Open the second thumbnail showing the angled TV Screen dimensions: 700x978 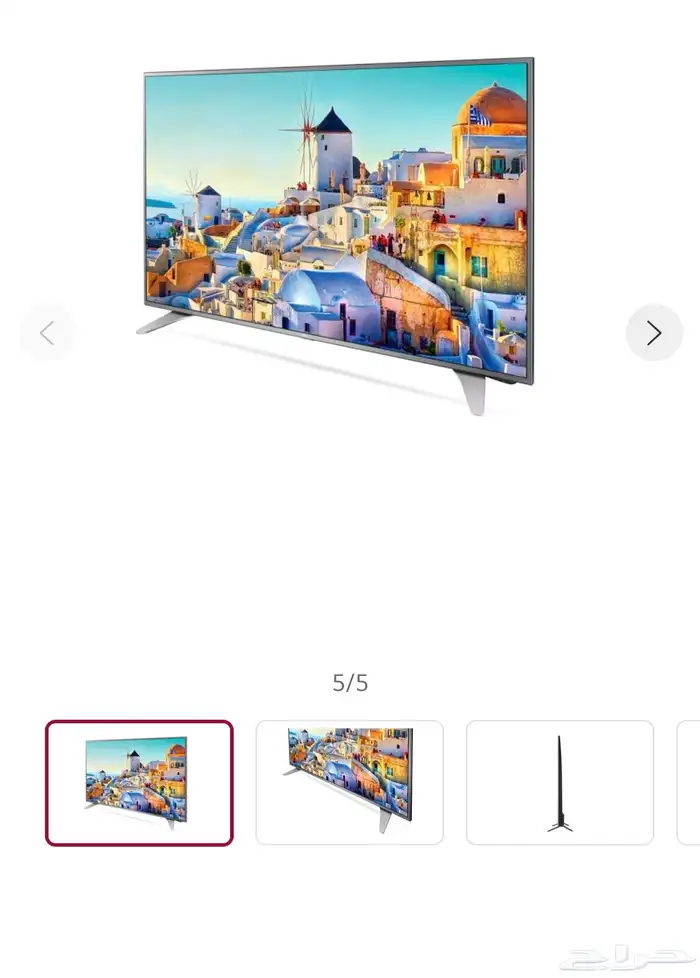tap(349, 783)
